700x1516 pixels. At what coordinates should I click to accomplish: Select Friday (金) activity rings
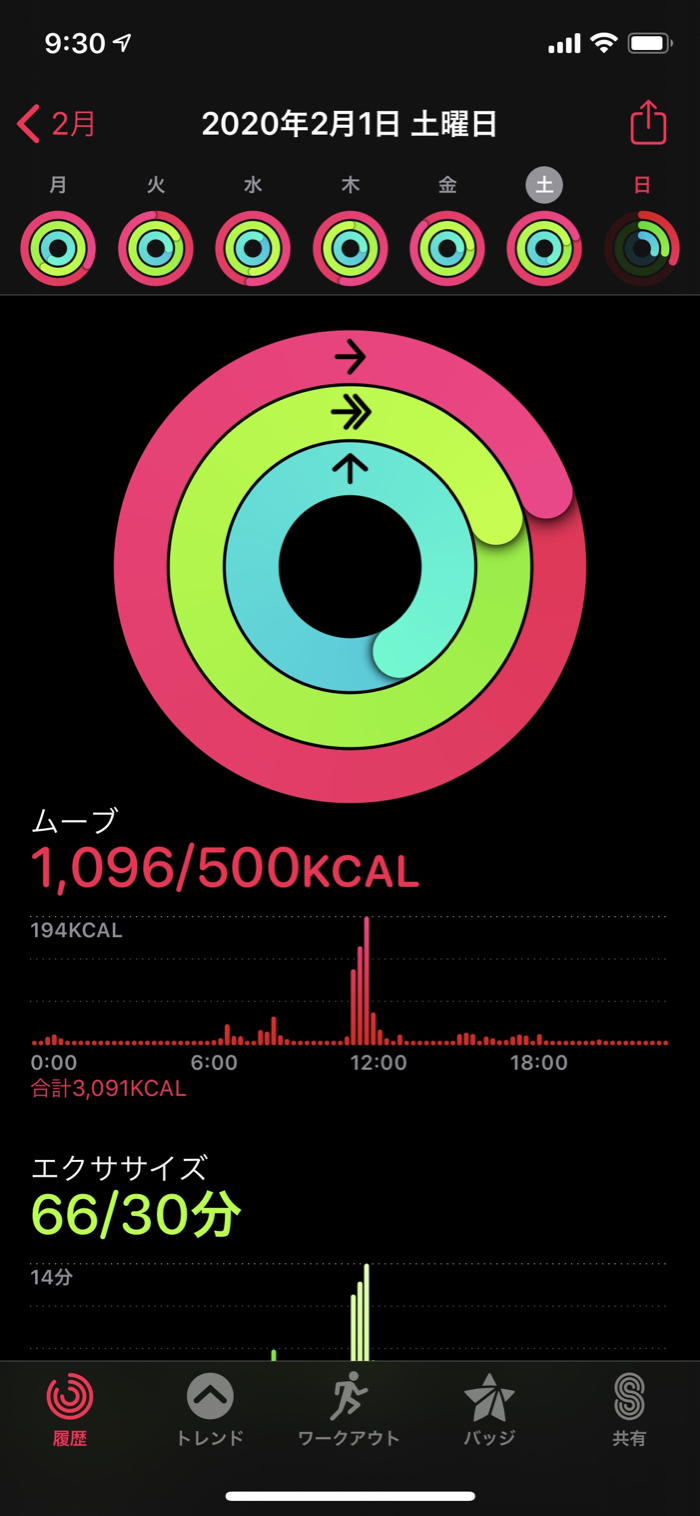pyautogui.click(x=447, y=248)
